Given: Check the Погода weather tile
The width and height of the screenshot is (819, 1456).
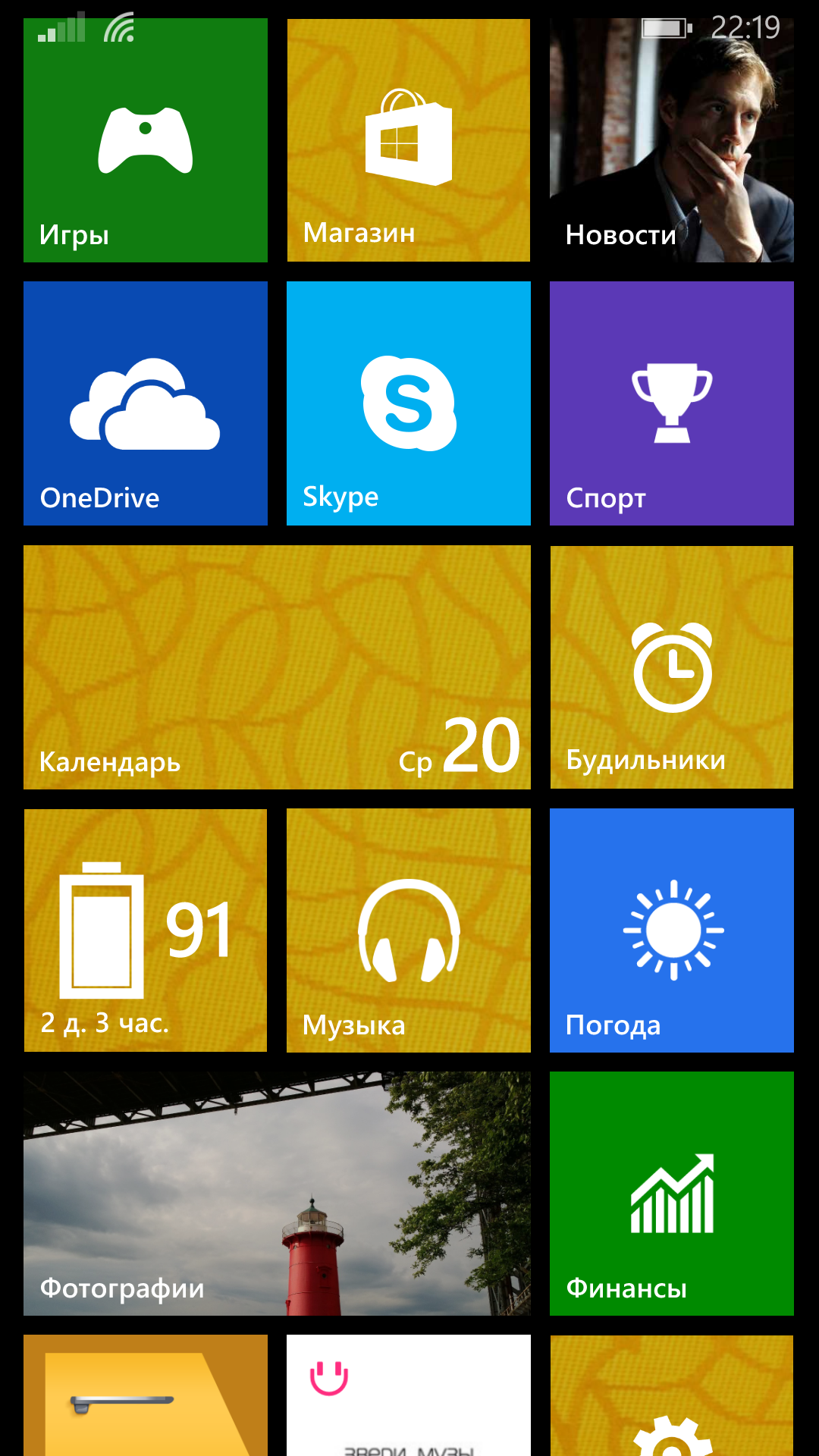Looking at the screenshot, I should 671,930.
